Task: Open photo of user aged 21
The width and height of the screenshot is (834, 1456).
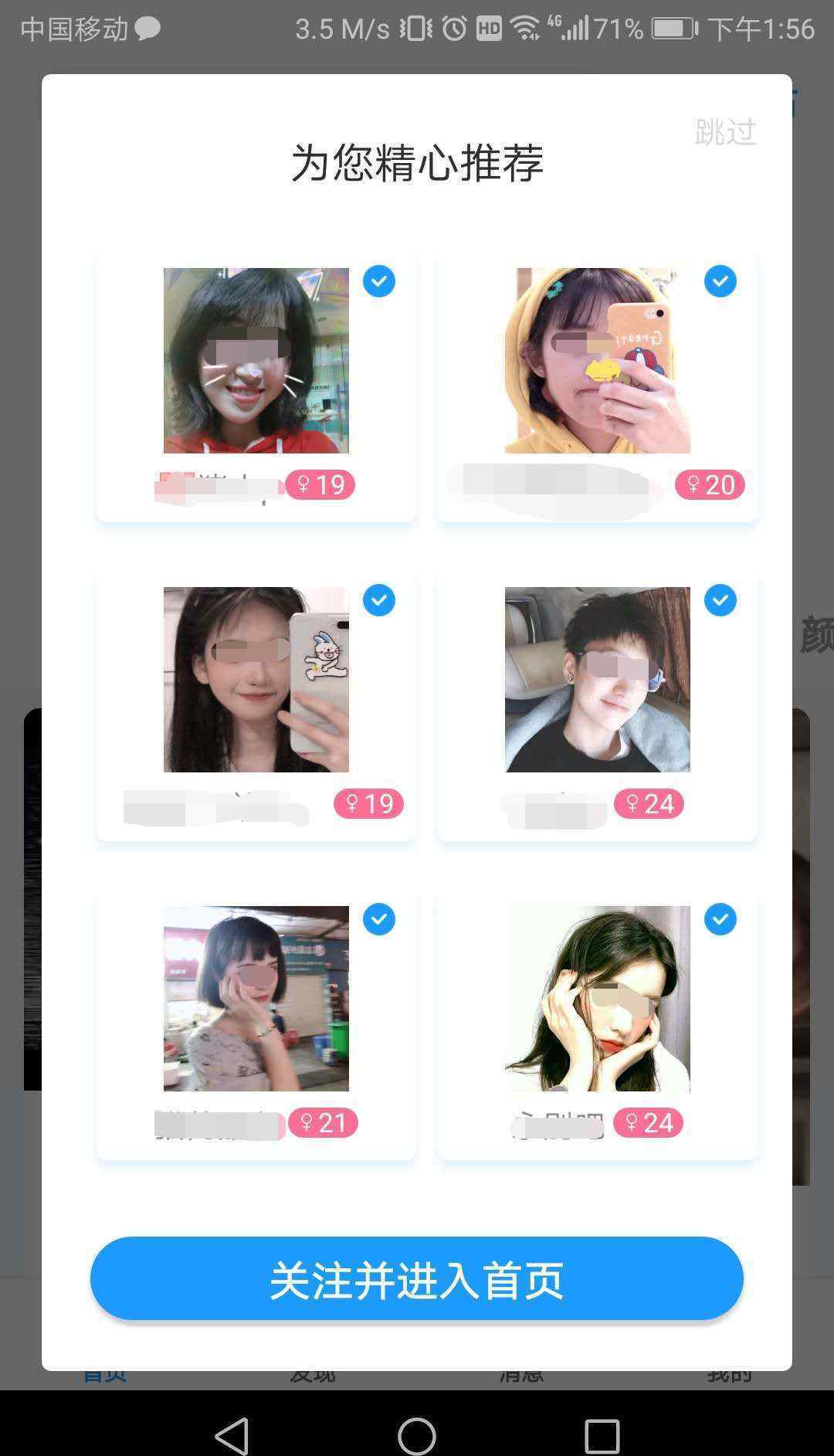Action: point(256,999)
